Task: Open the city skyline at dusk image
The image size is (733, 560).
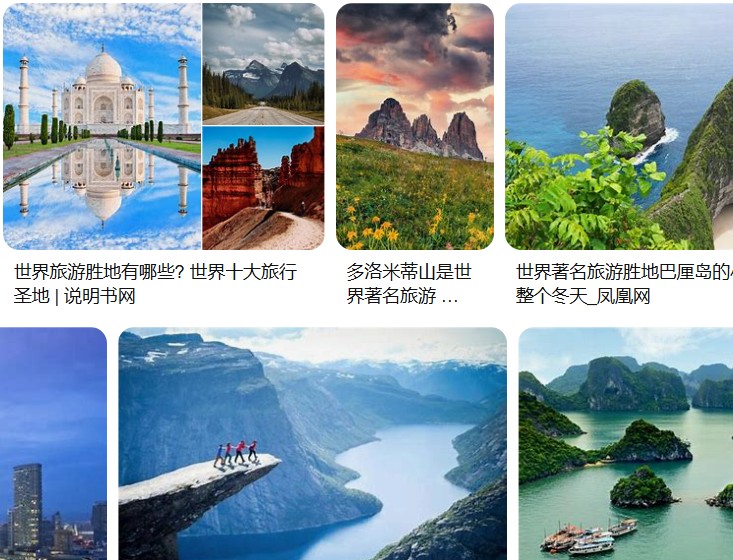Action: pos(53,444)
